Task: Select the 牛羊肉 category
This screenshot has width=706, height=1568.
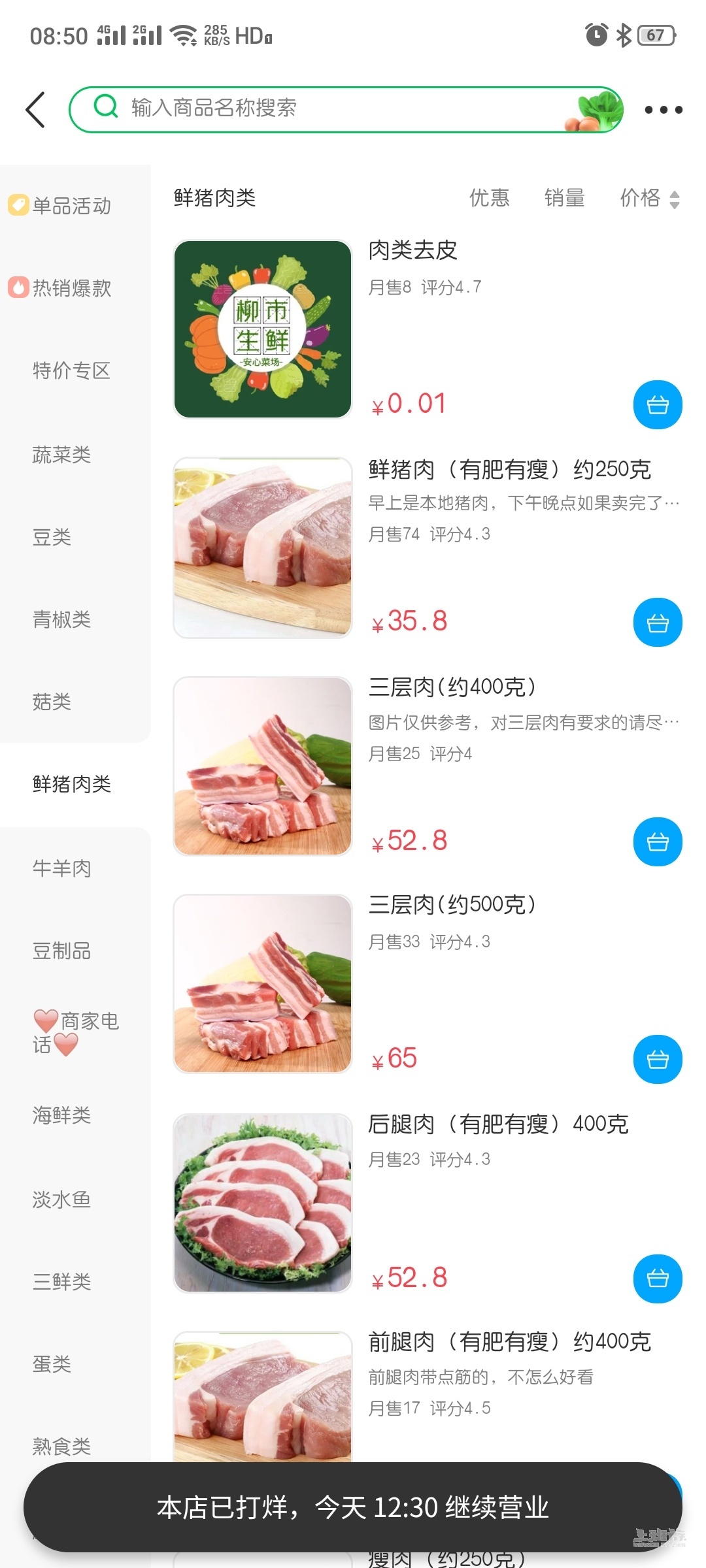Action: 62,868
